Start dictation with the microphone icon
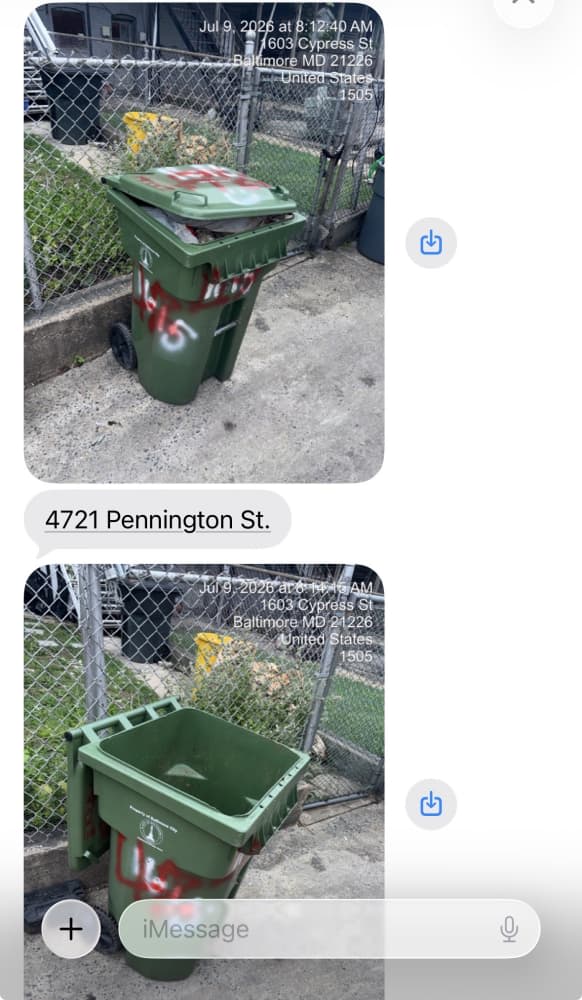This screenshot has width=582, height=1000. coord(509,929)
